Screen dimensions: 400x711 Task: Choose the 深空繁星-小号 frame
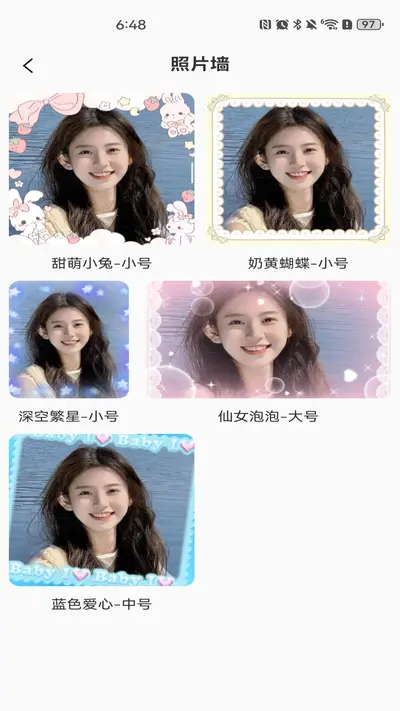(69, 339)
